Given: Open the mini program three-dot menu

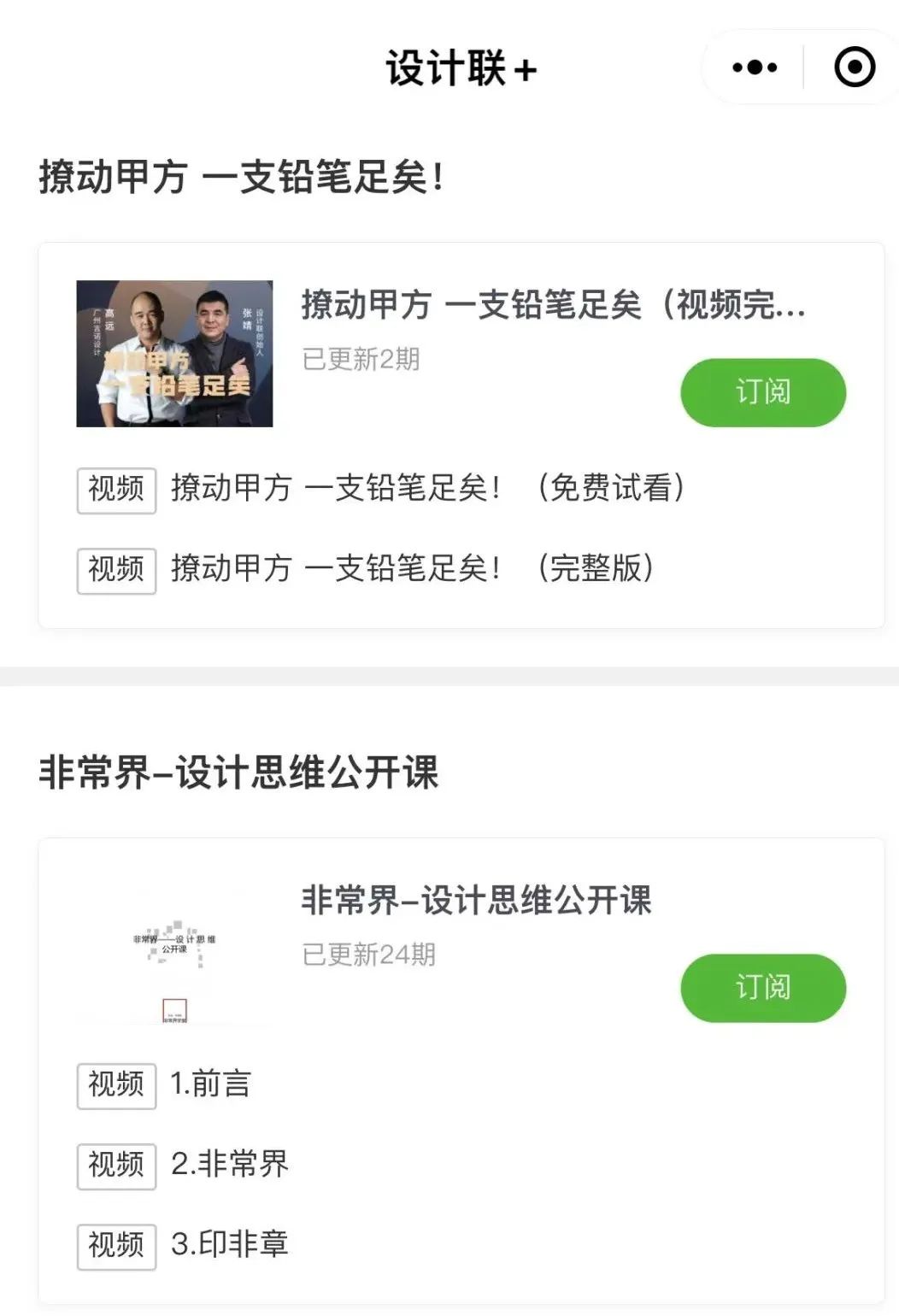Looking at the screenshot, I should coord(755,68).
